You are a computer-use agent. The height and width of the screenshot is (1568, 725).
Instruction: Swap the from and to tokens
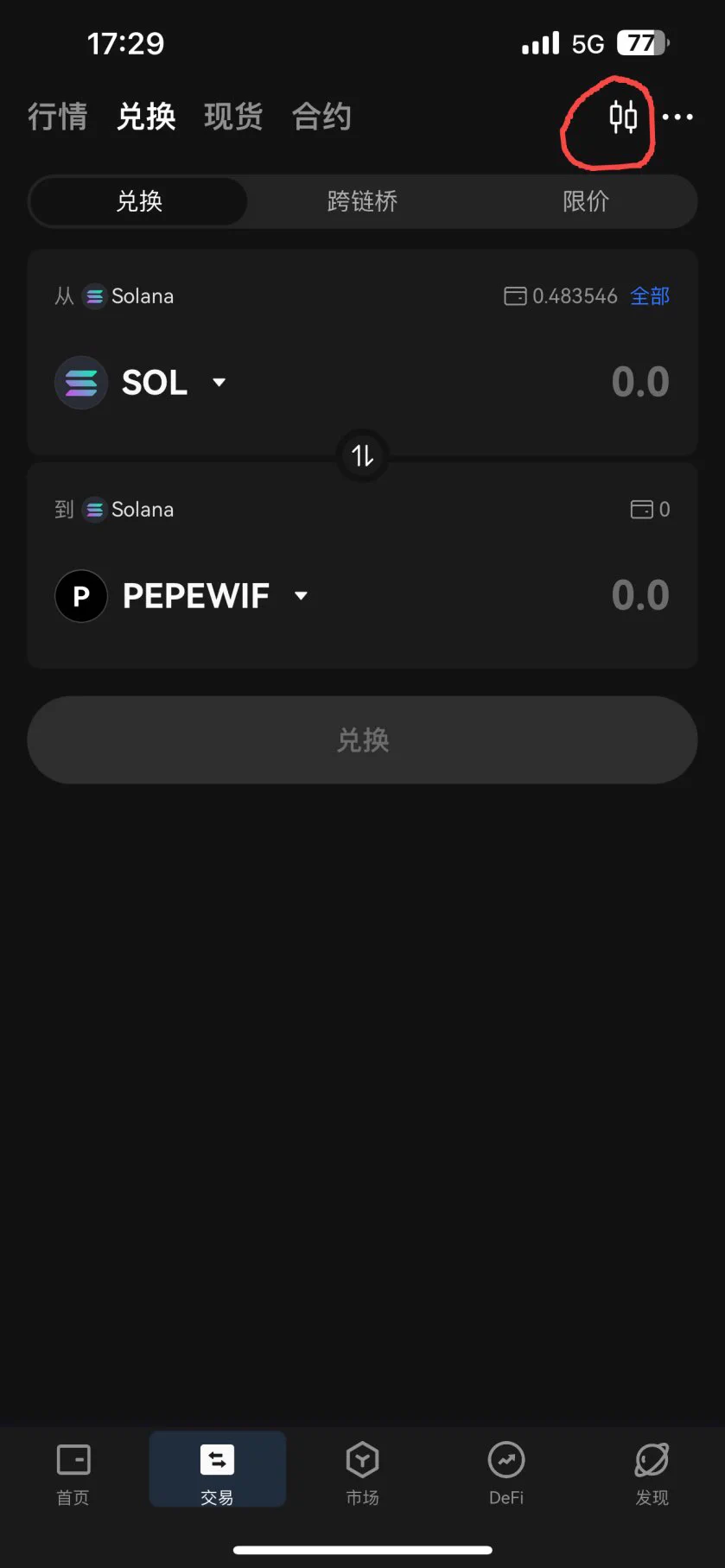pyautogui.click(x=362, y=455)
